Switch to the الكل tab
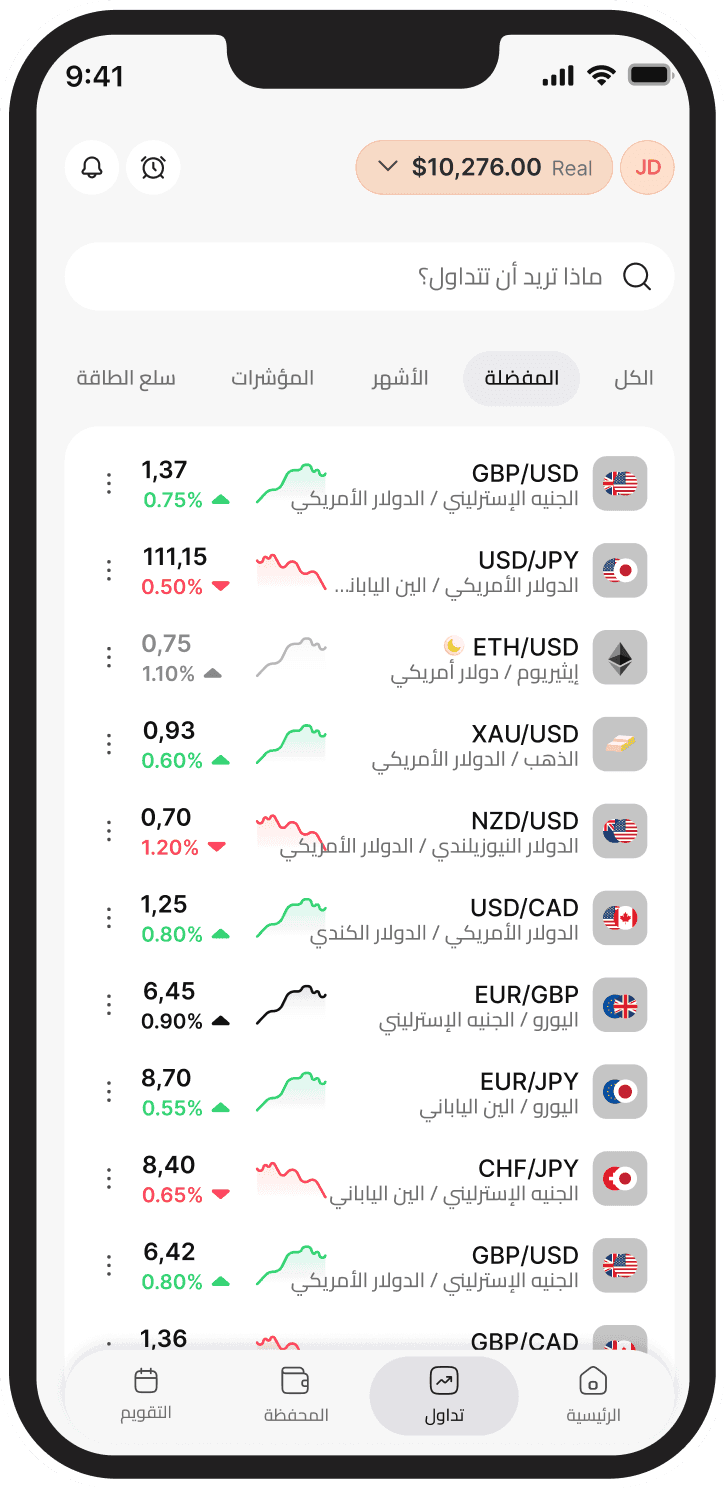Screen dimensions: 725x1489 pos(634,378)
